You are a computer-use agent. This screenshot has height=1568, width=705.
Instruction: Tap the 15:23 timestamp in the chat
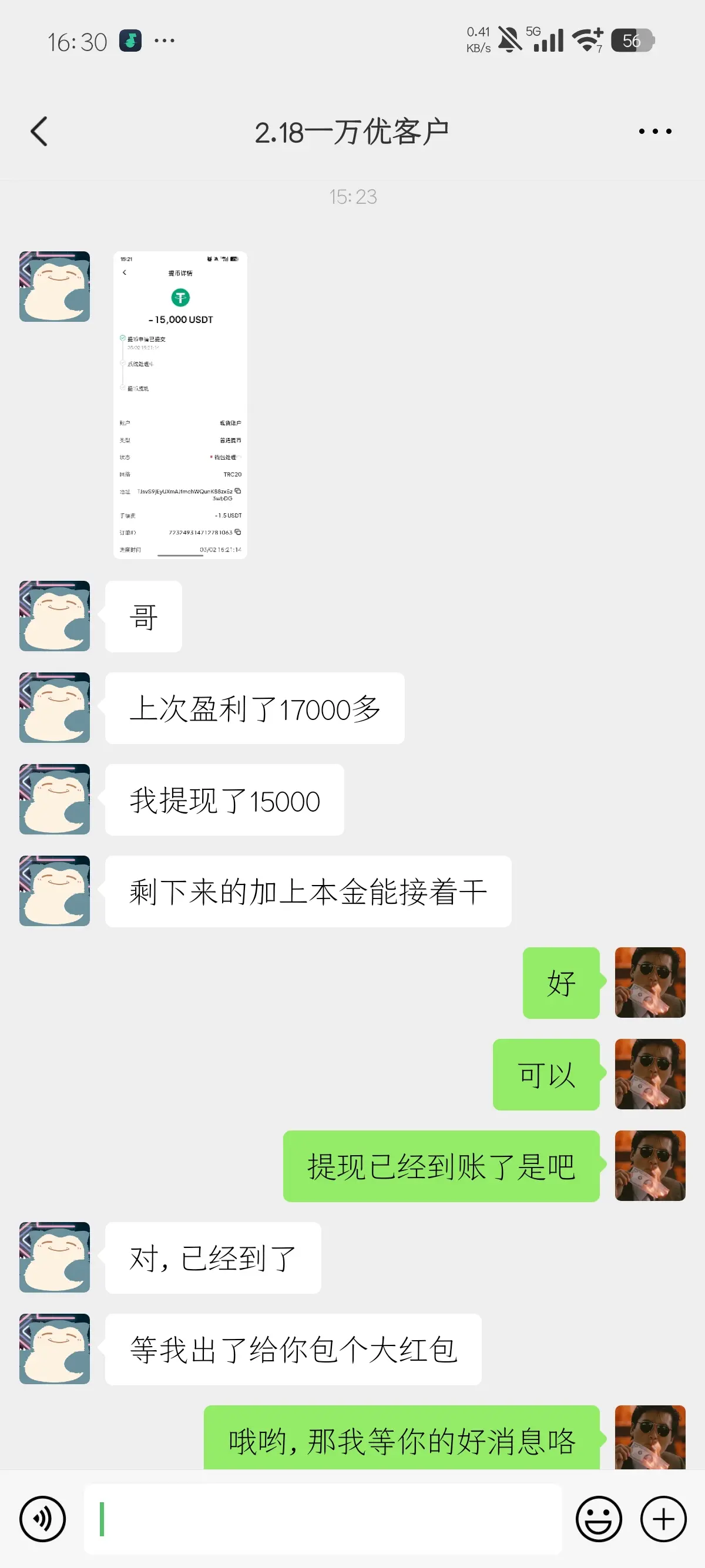[x=352, y=197]
